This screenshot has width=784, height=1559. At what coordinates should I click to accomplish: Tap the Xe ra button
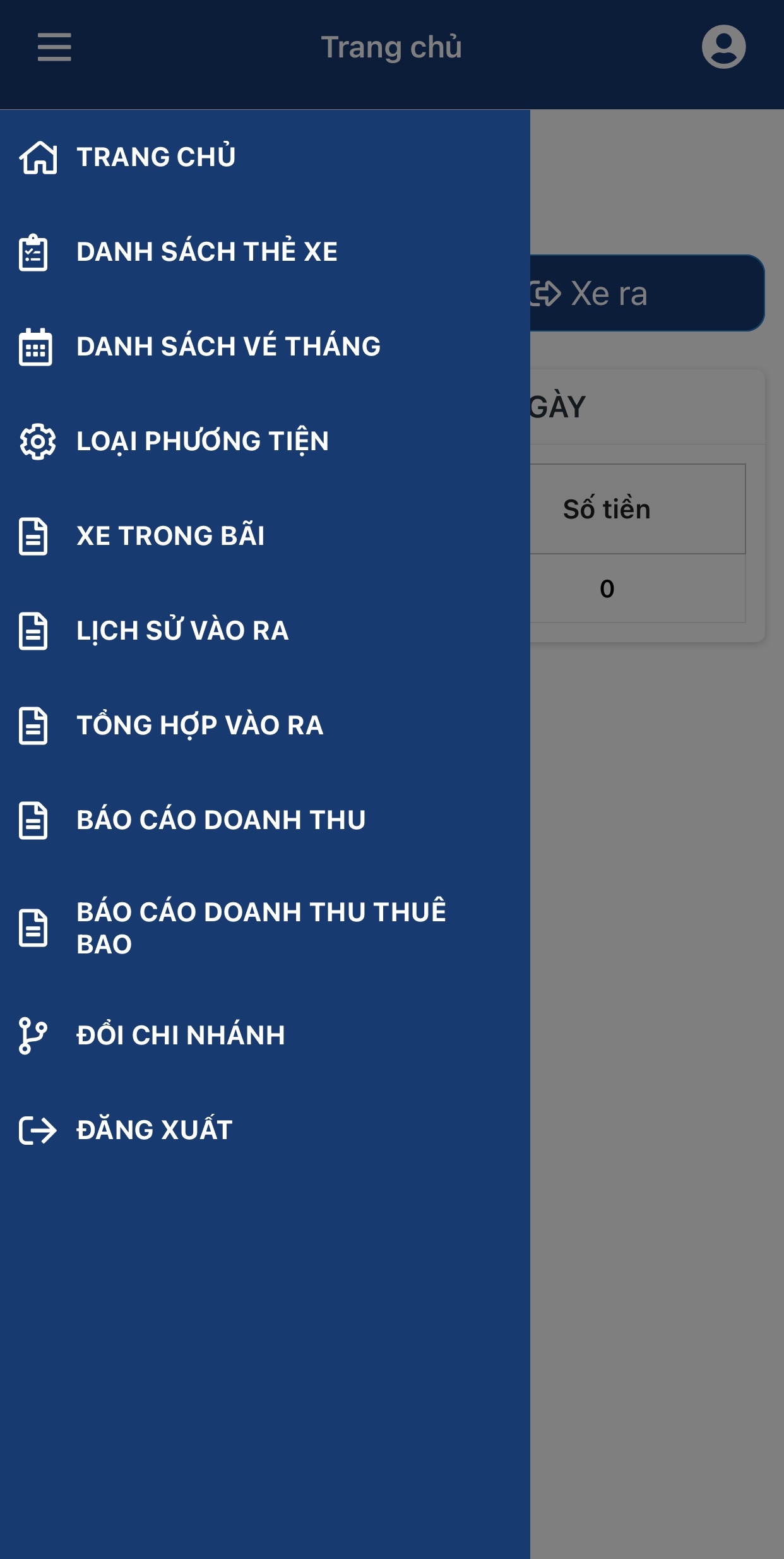647,293
